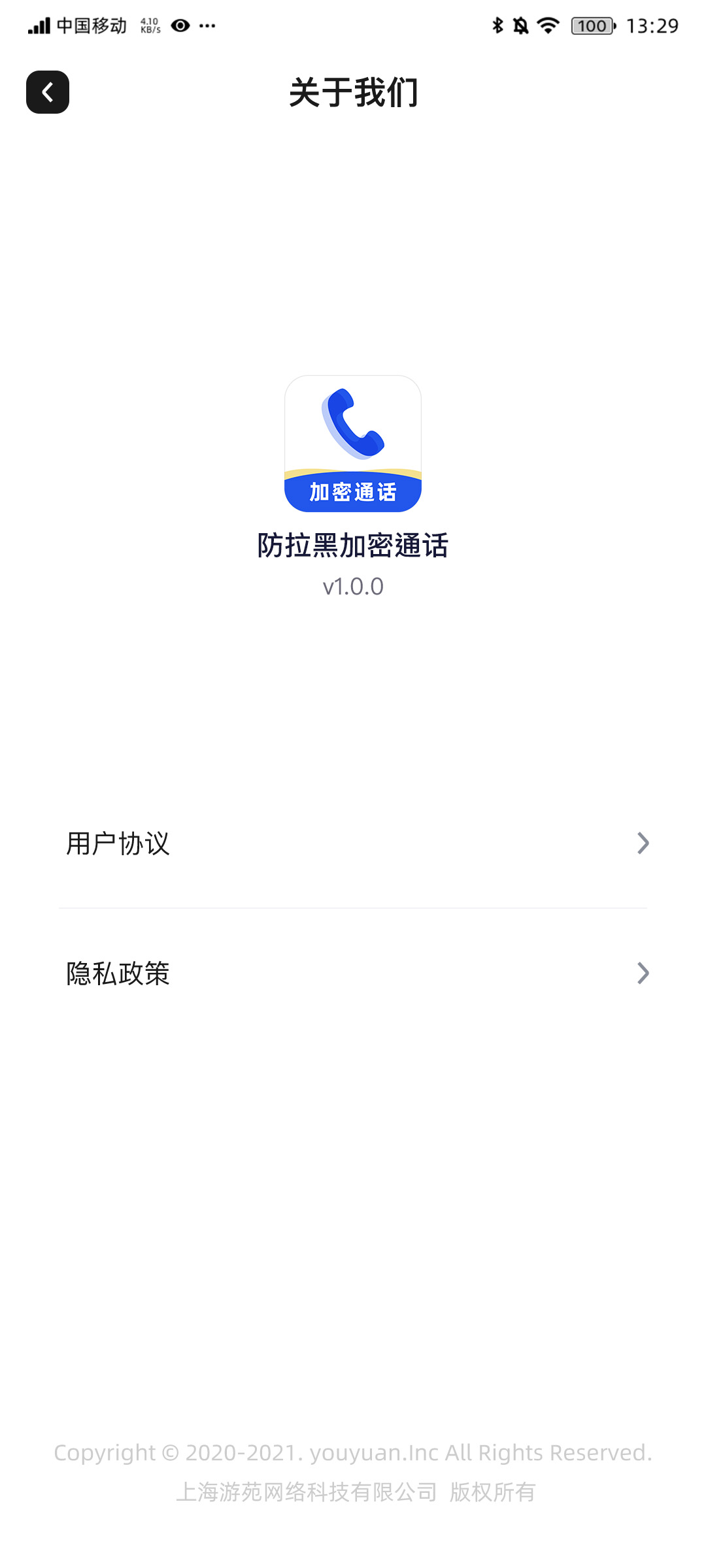Open the 隐私政策 row
706x1568 pixels.
(x=353, y=973)
